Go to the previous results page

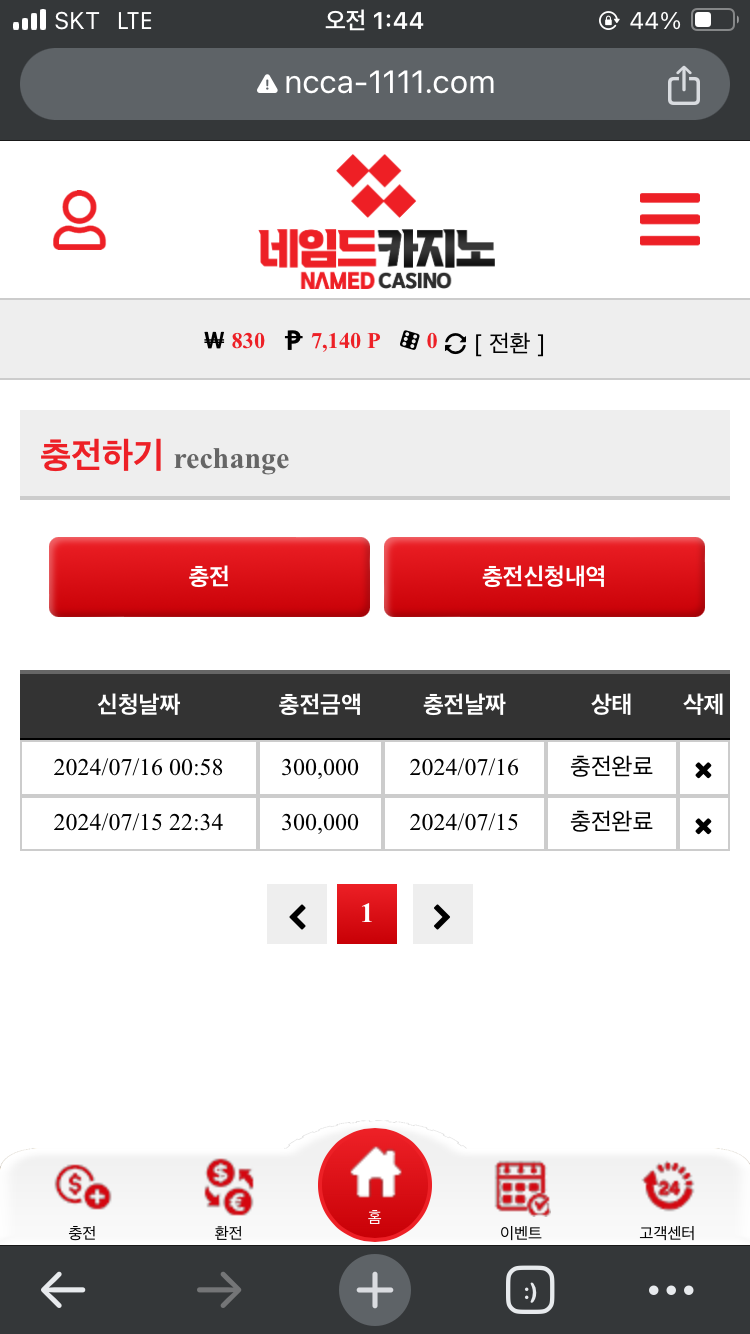(297, 914)
